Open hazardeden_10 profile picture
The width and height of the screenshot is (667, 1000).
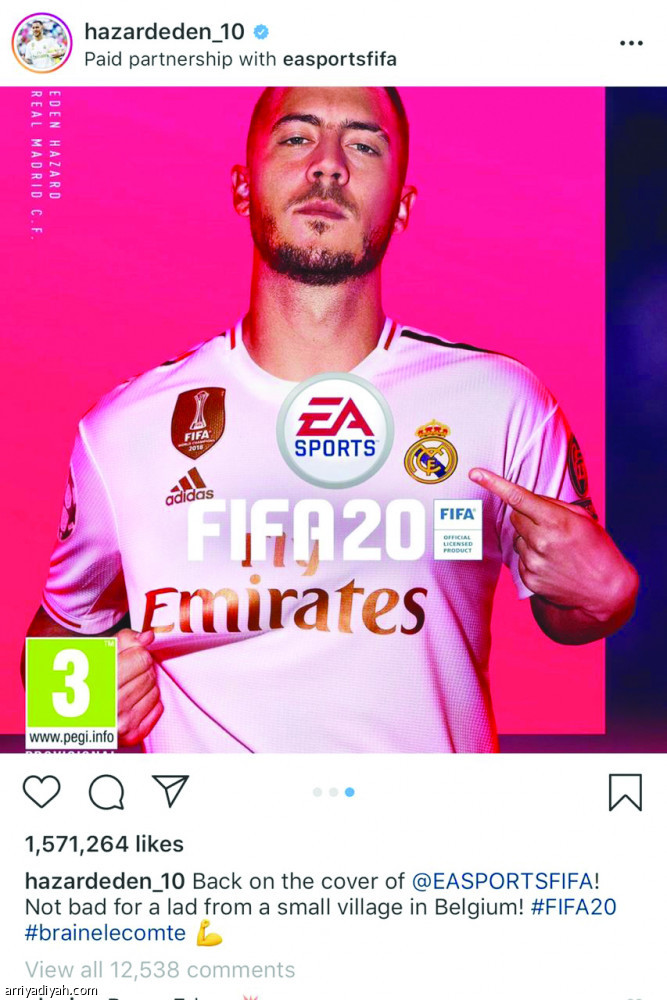(x=42, y=45)
